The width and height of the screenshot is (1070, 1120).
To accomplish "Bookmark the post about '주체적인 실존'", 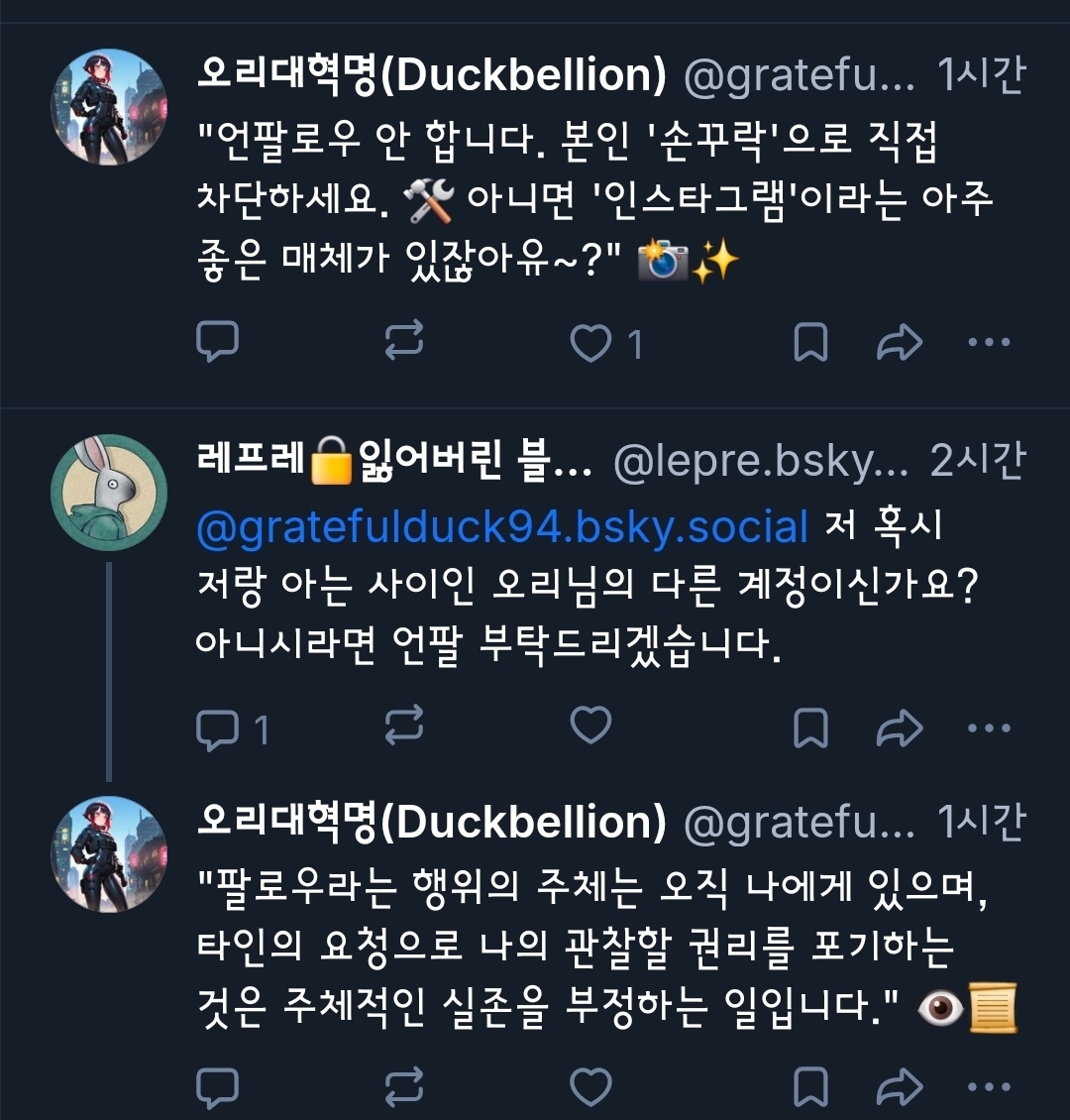I will [810, 1087].
